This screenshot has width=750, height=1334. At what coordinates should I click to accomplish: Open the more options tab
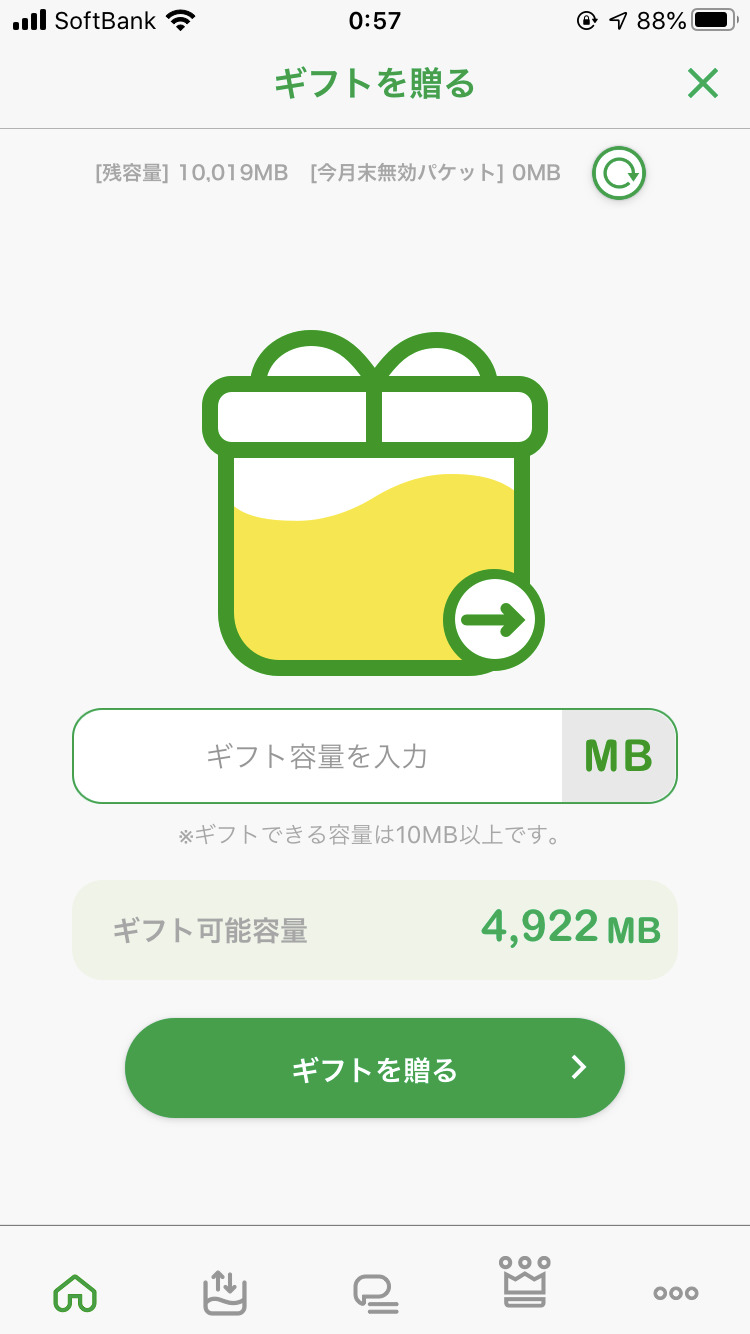(675, 1292)
